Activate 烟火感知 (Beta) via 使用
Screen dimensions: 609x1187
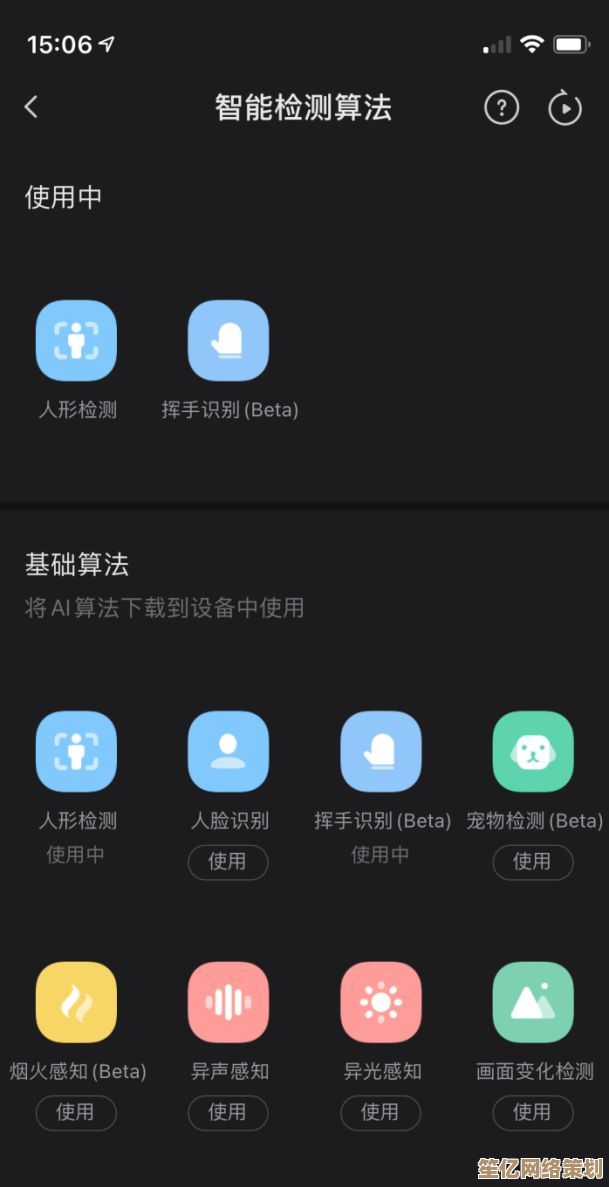[76, 1112]
